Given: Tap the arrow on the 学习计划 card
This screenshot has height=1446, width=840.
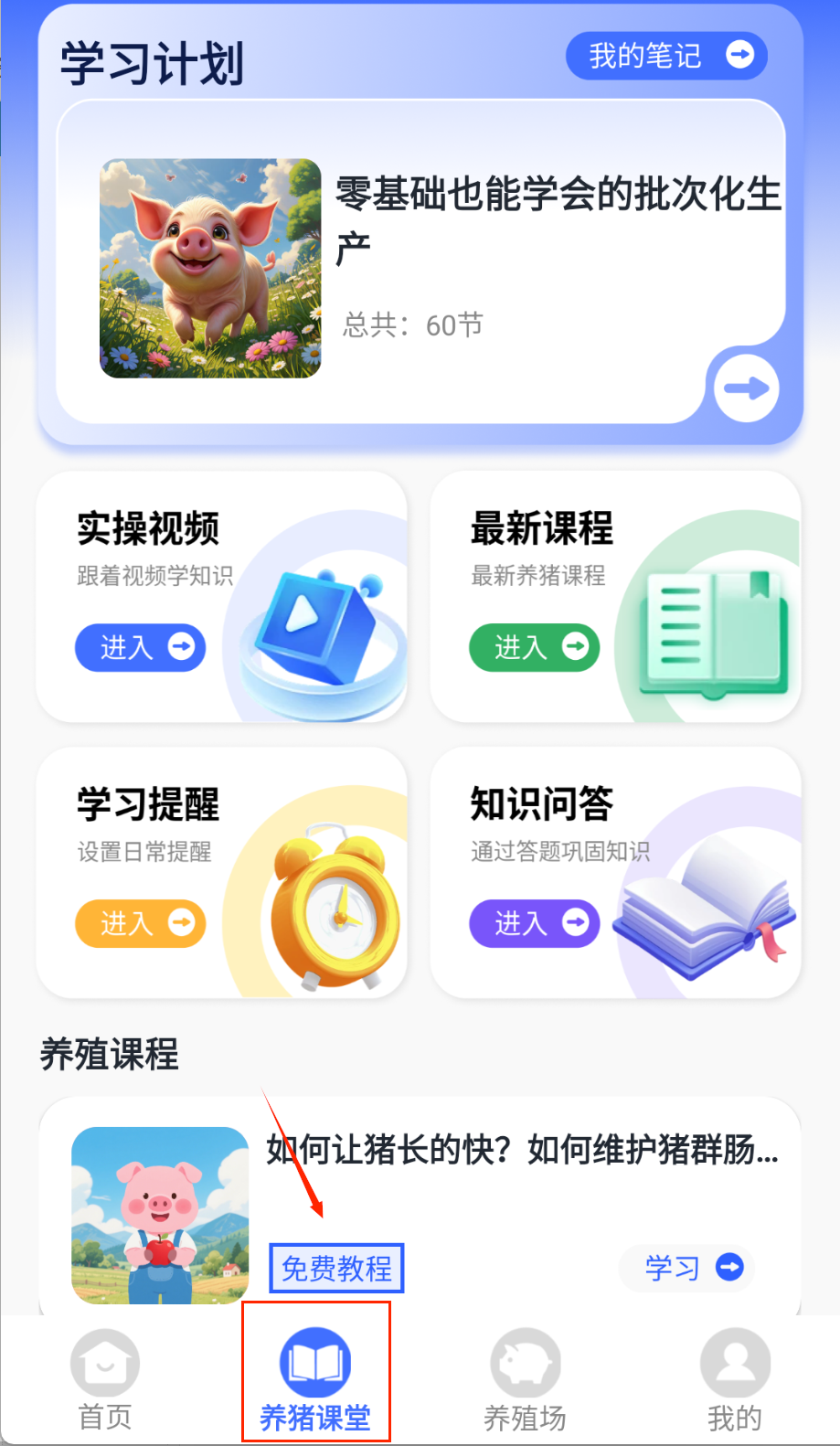Looking at the screenshot, I should click(747, 388).
